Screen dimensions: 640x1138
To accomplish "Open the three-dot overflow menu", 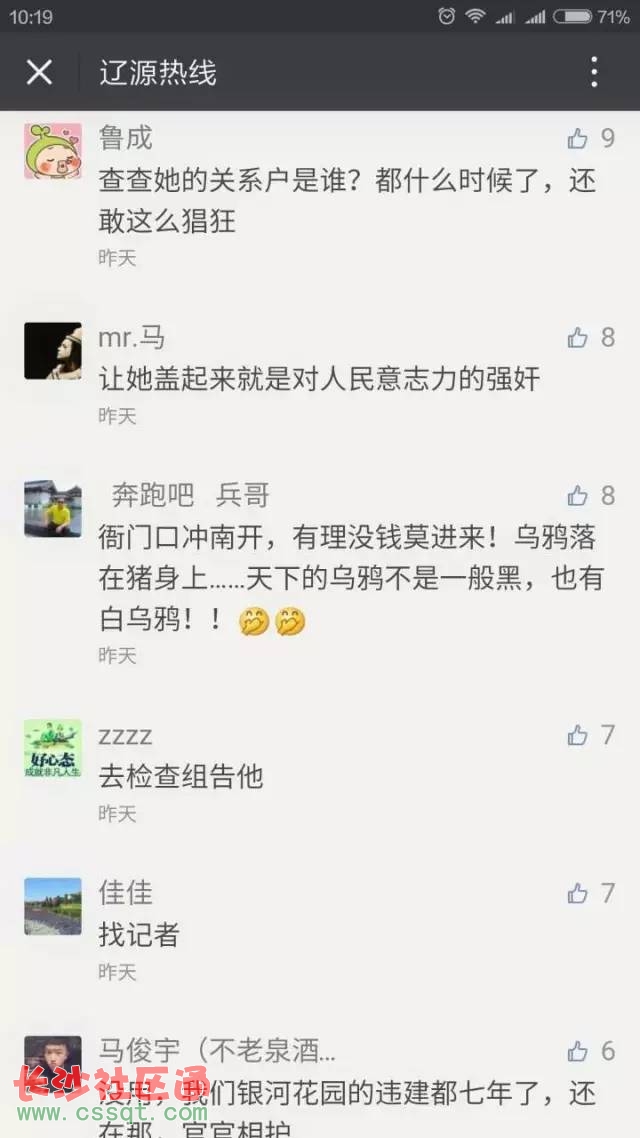I will [594, 72].
